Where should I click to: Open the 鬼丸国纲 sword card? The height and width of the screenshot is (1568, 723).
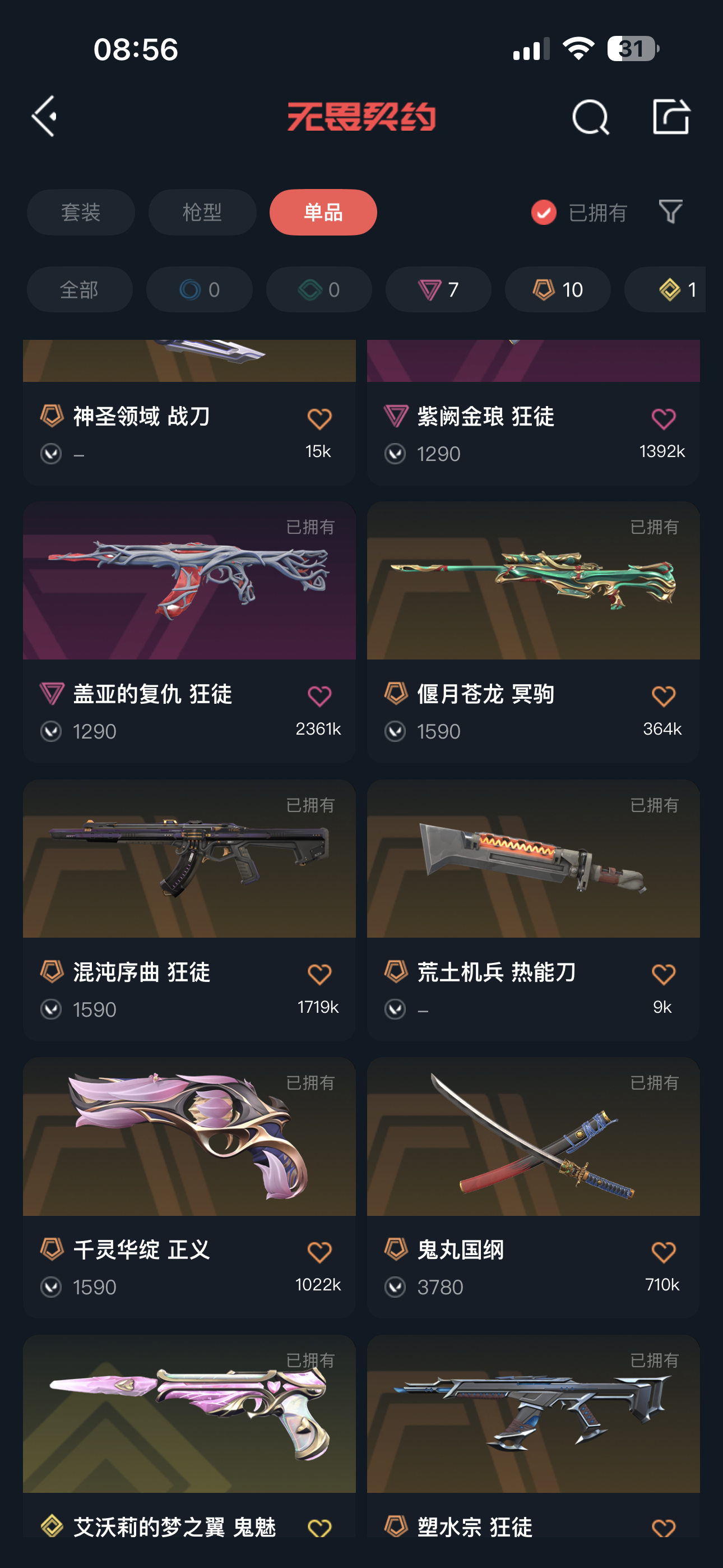pos(533,1188)
